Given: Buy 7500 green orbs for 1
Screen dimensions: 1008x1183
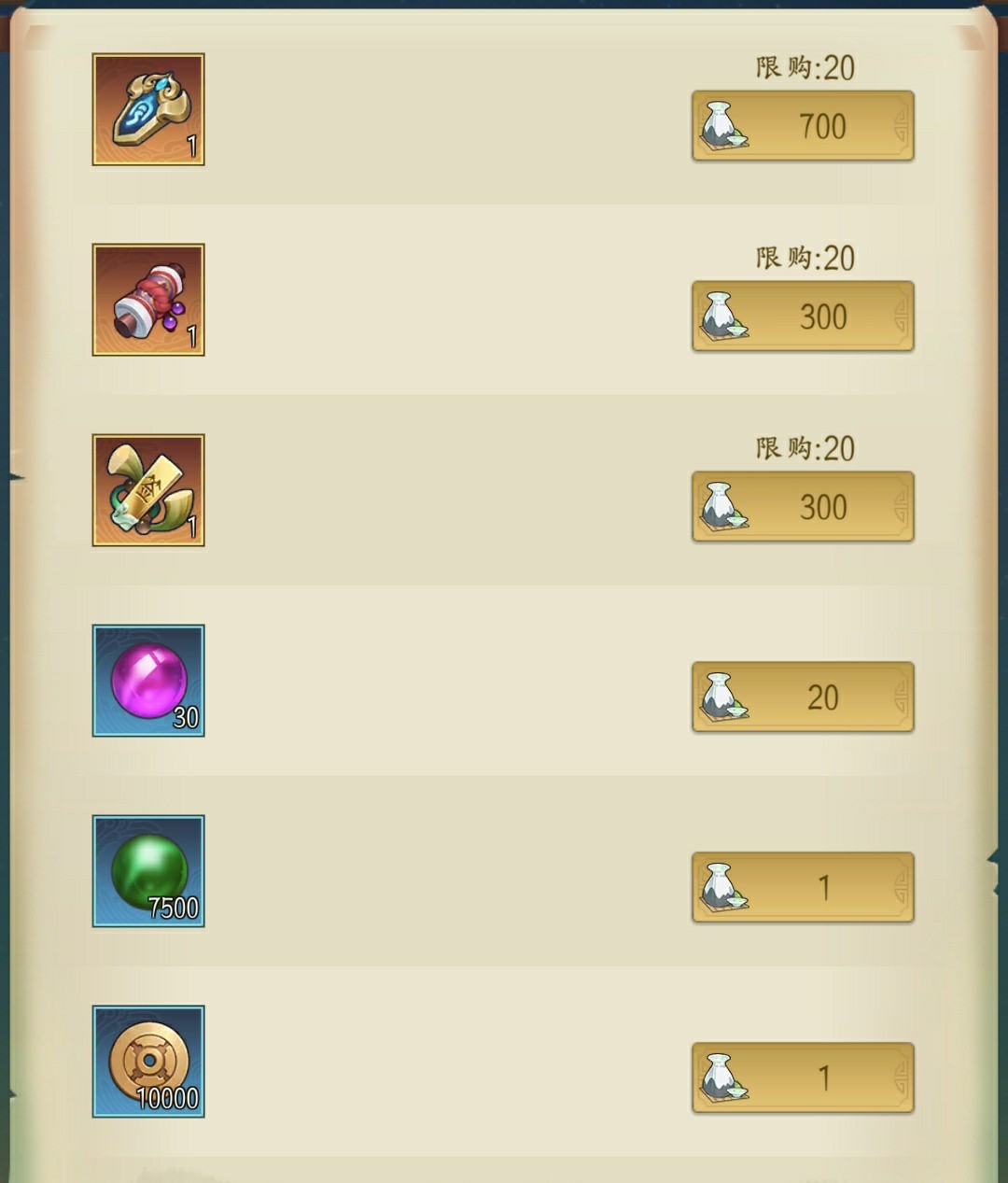Looking at the screenshot, I should tap(803, 888).
